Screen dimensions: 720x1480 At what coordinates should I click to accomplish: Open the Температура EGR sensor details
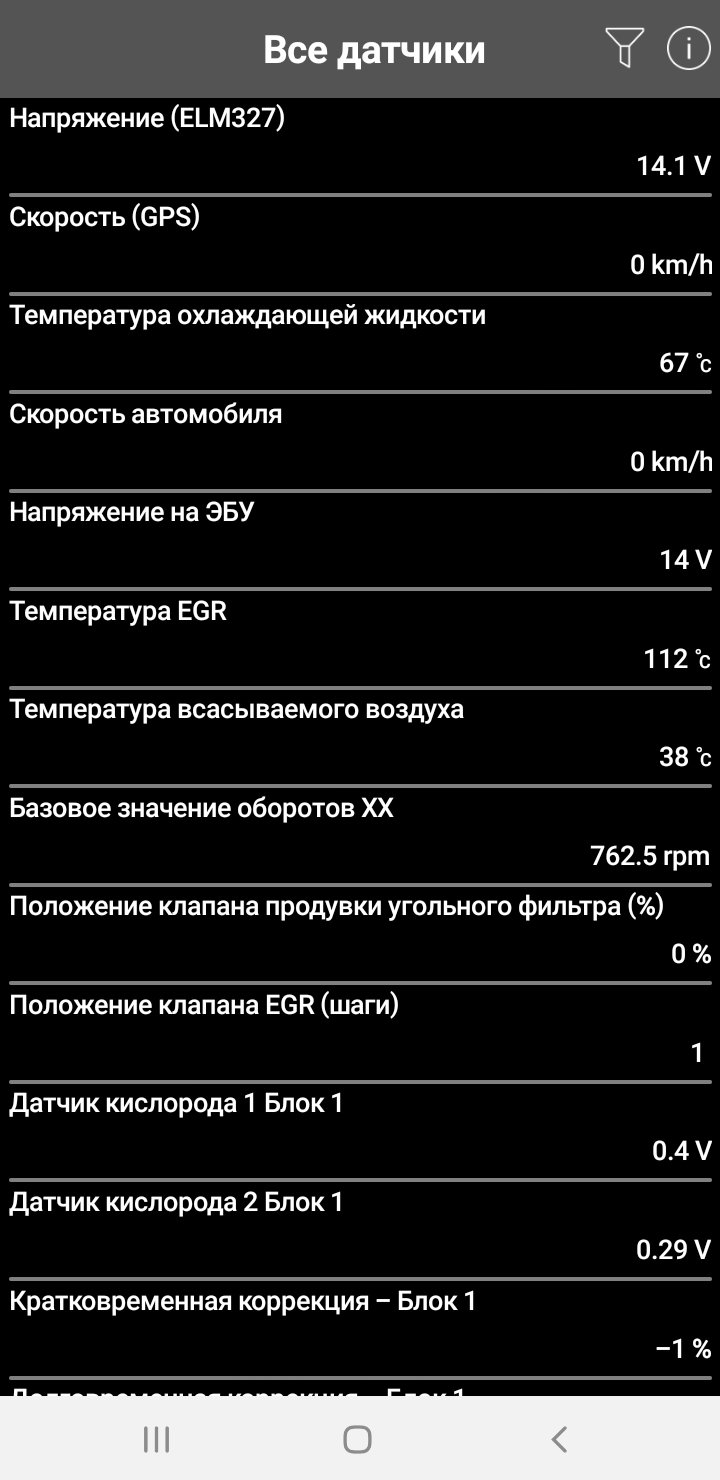[360, 638]
